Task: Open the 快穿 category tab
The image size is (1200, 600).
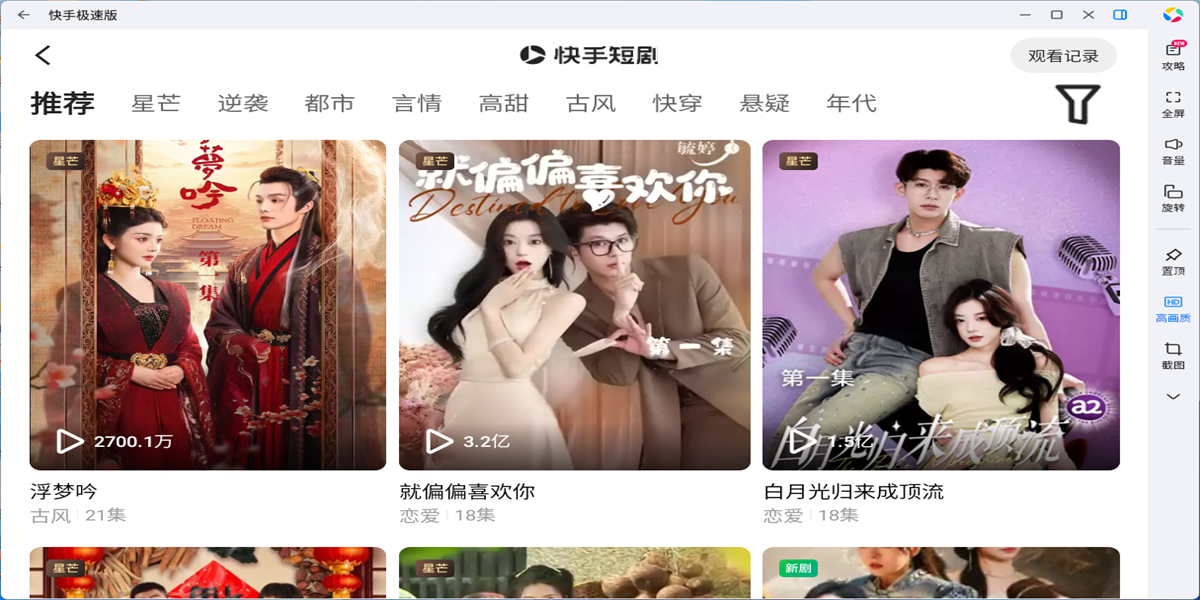Action: [x=678, y=103]
